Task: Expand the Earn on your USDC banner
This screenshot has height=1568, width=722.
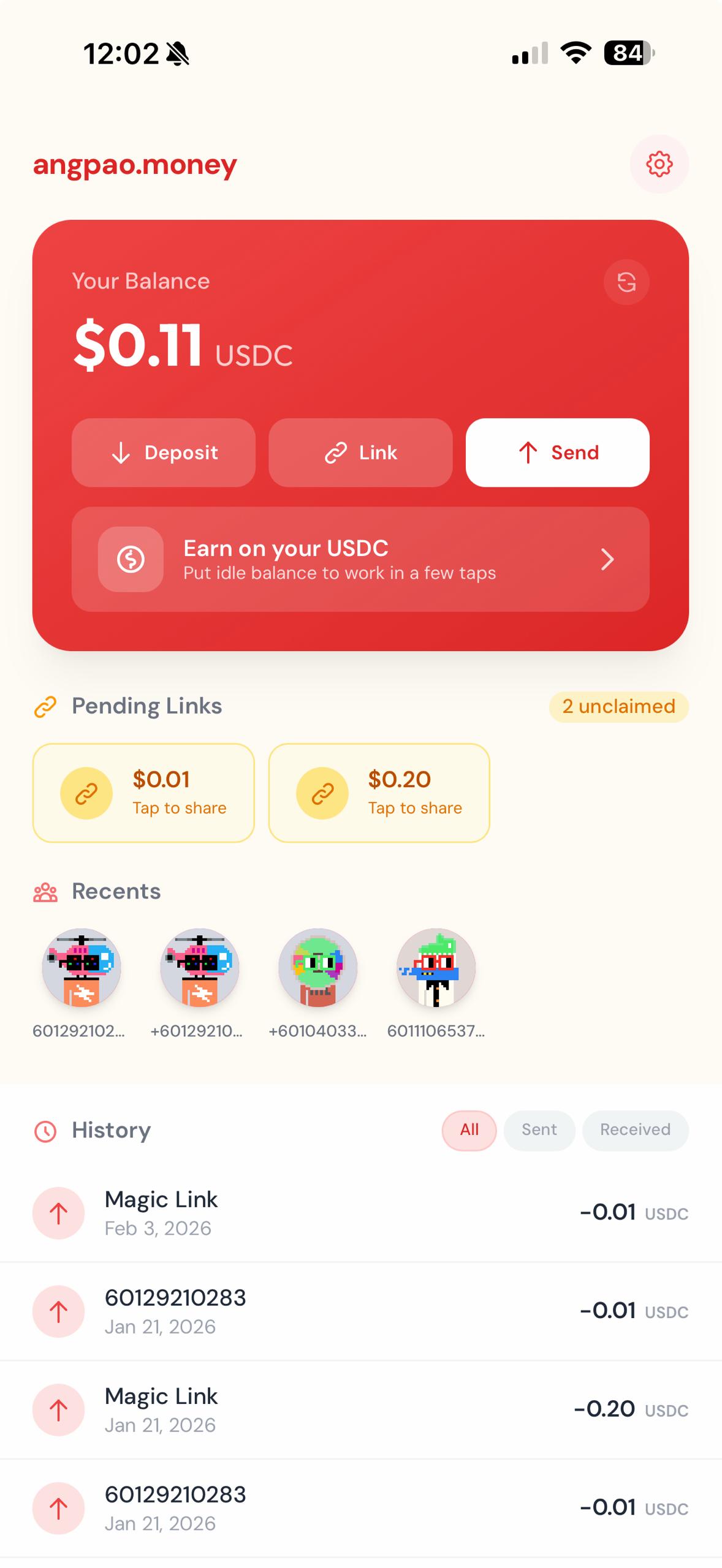Action: (x=361, y=559)
